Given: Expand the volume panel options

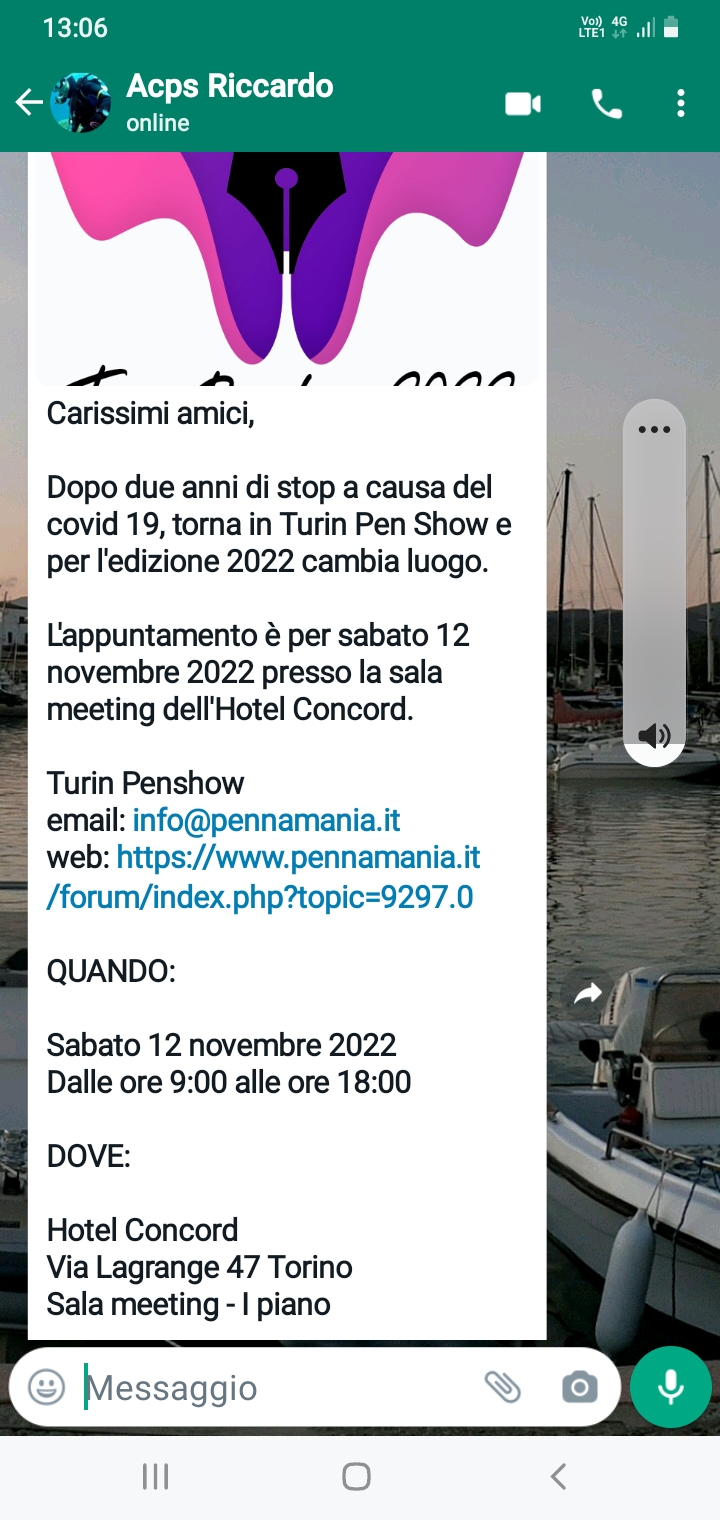Looking at the screenshot, I should (654, 430).
